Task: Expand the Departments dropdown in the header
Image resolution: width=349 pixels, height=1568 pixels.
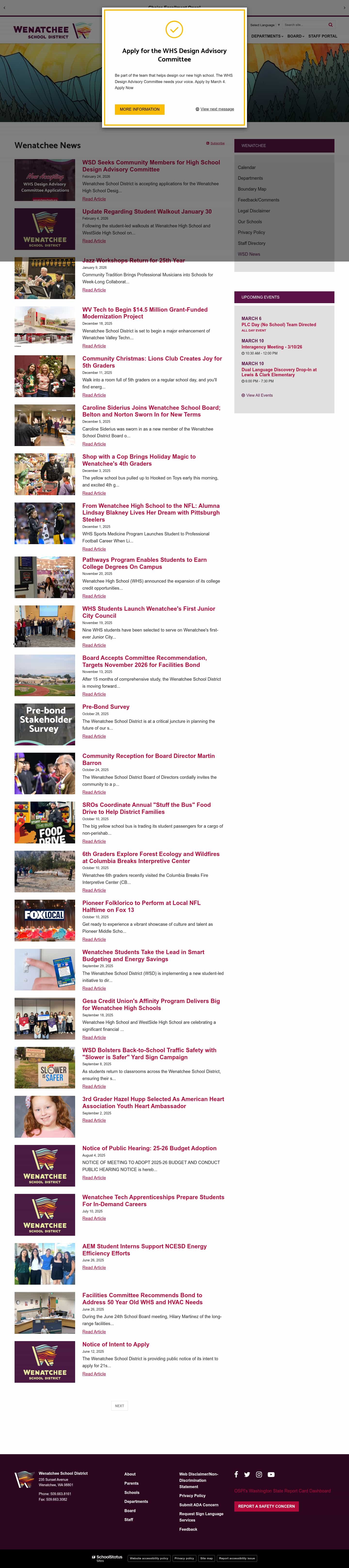Action: pos(267,37)
